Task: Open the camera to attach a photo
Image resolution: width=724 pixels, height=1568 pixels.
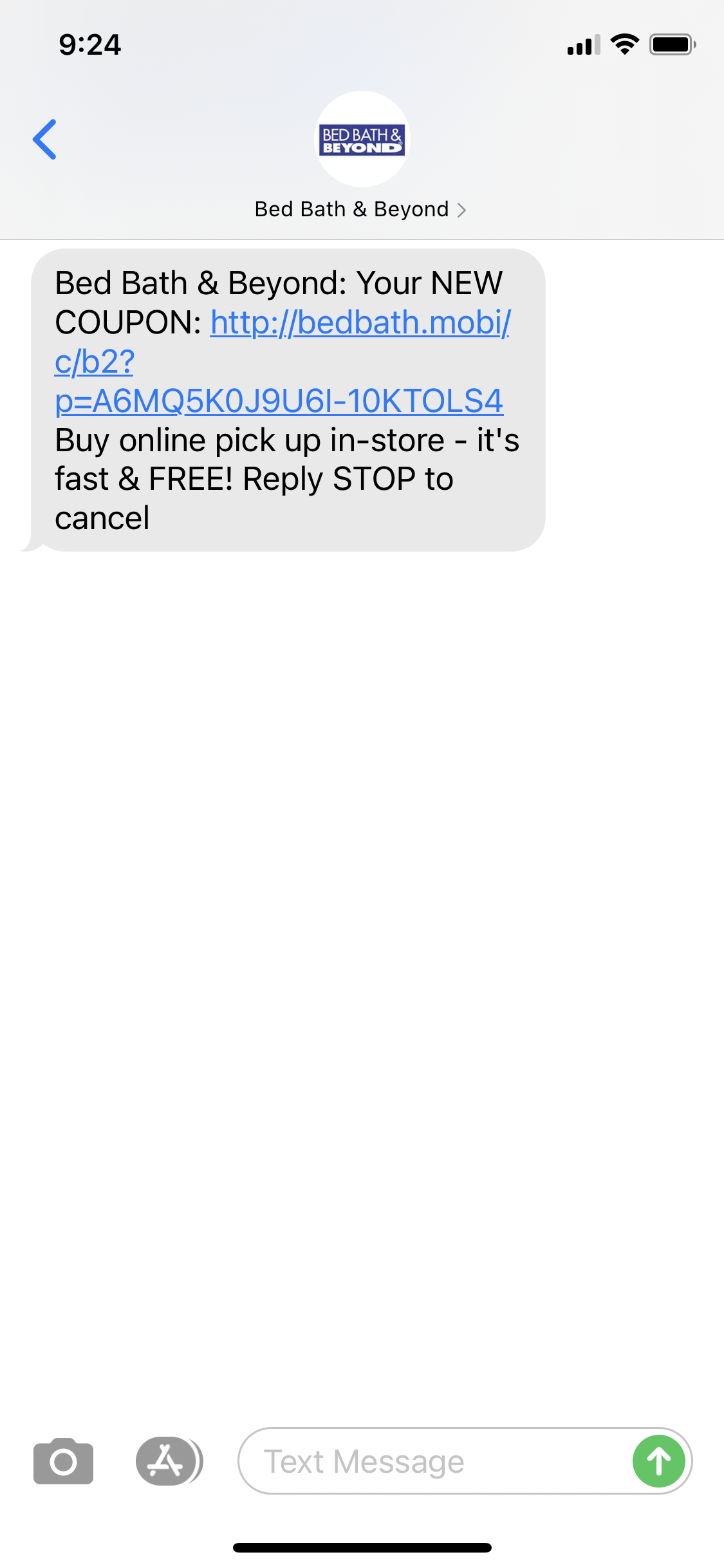Action: [63, 1461]
